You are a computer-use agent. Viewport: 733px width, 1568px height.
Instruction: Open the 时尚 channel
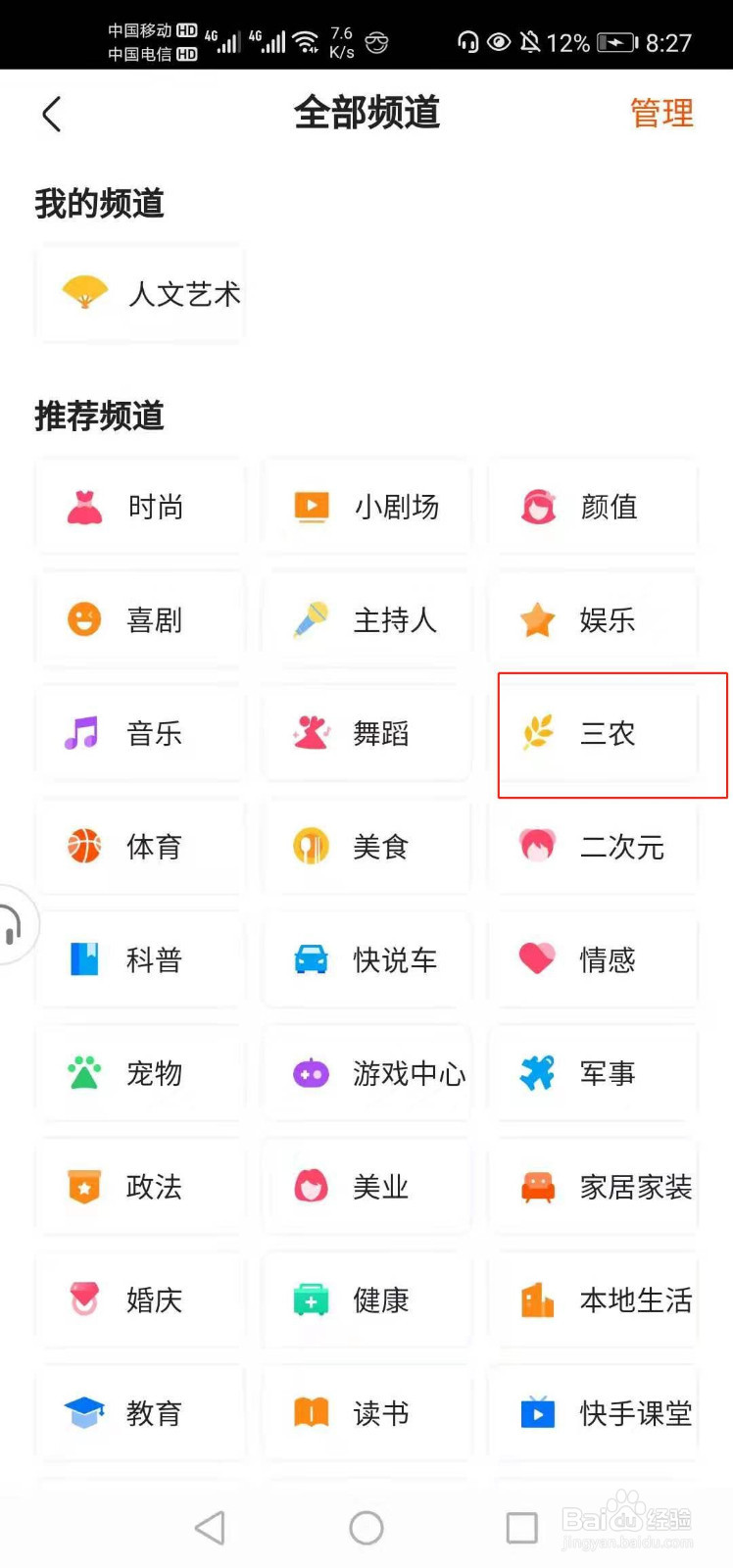click(x=140, y=507)
